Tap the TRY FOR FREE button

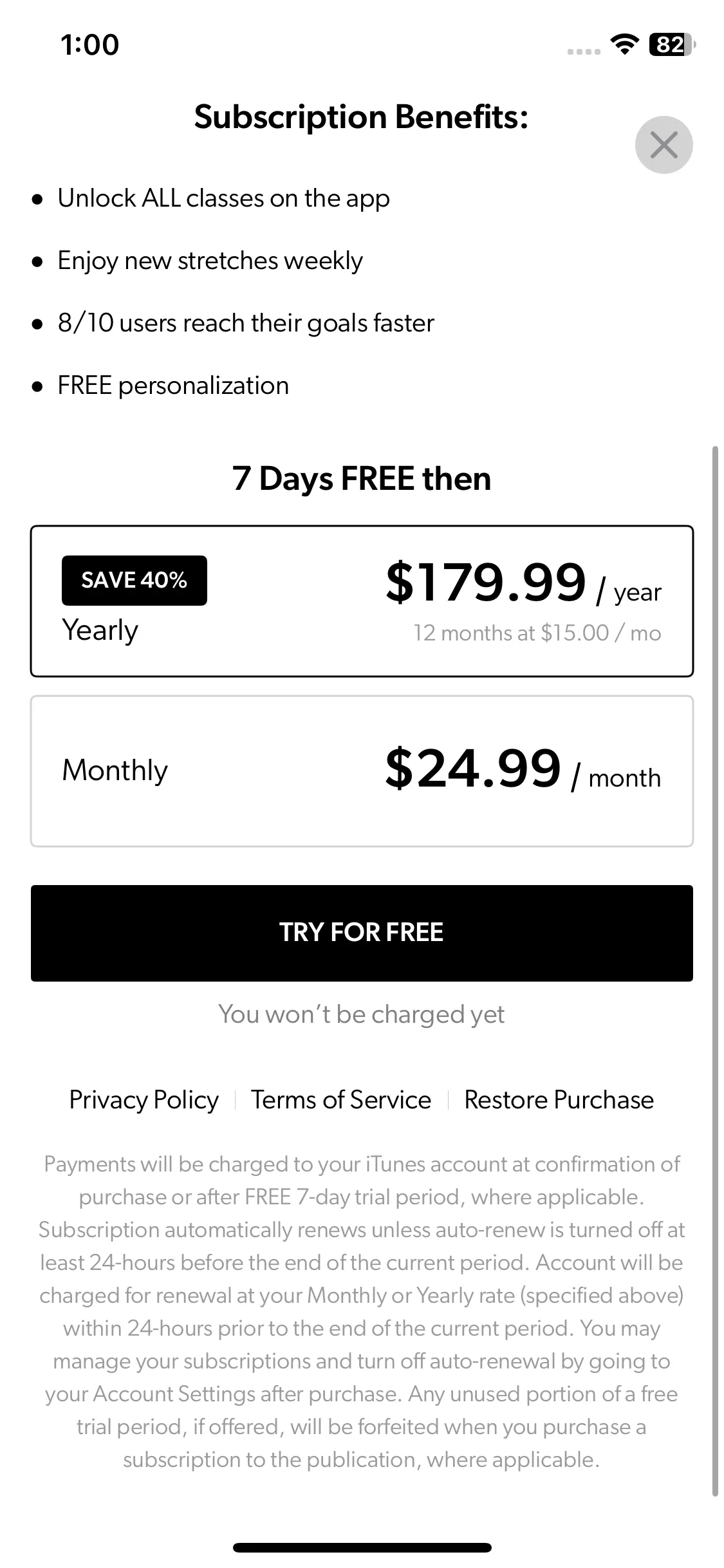point(362,933)
